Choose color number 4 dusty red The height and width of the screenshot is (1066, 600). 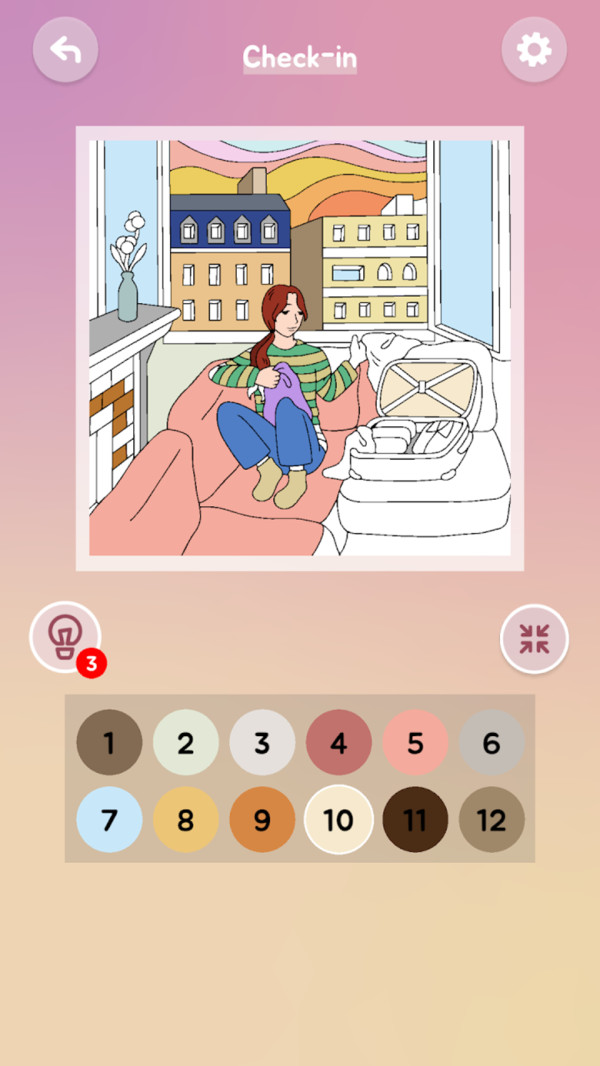pos(338,743)
